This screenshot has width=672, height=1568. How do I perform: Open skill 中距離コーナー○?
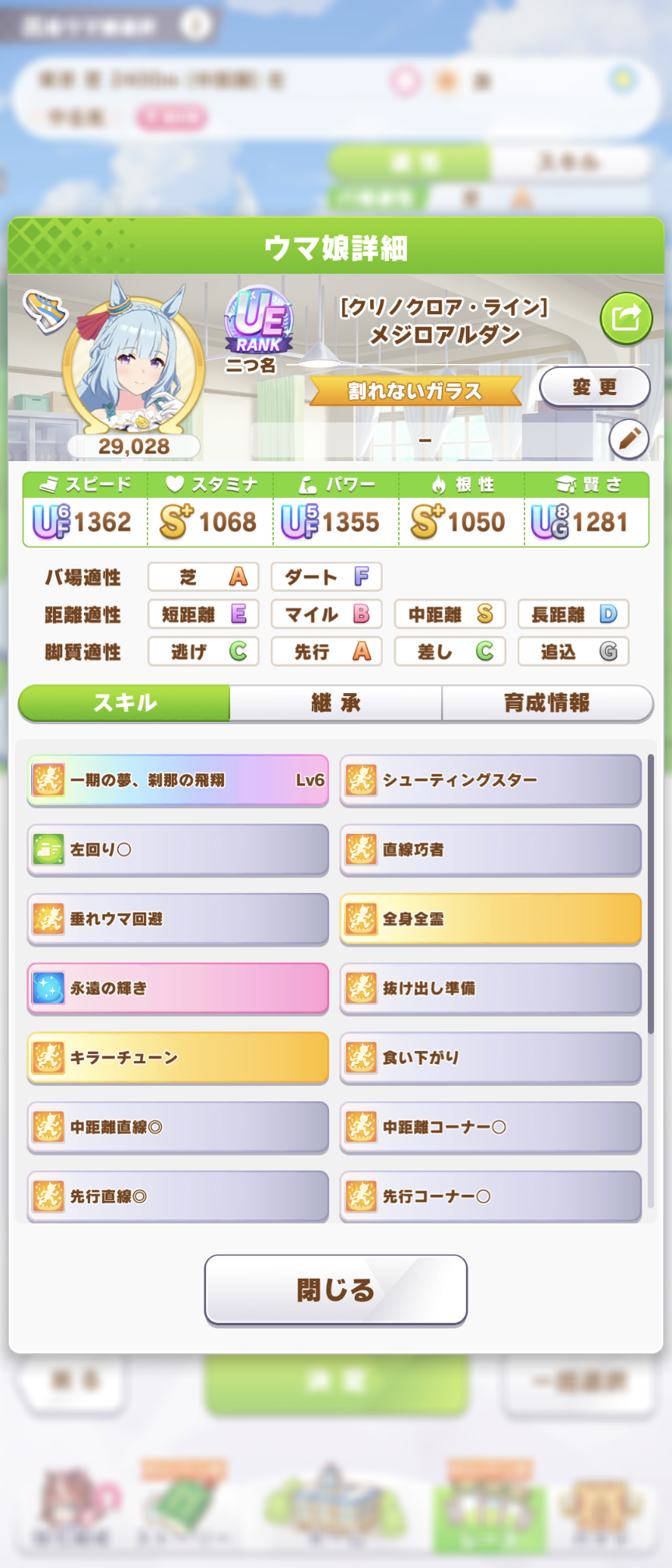[x=490, y=1127]
